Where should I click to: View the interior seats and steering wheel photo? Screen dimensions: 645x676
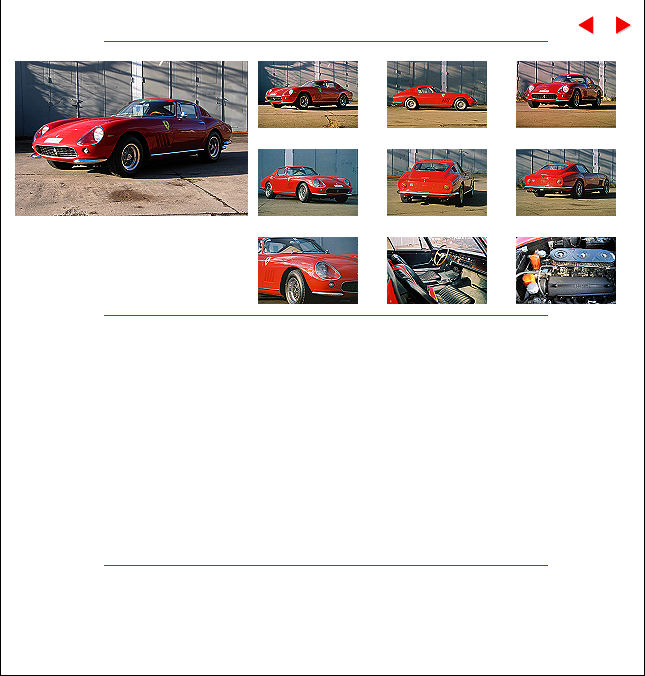point(436,270)
